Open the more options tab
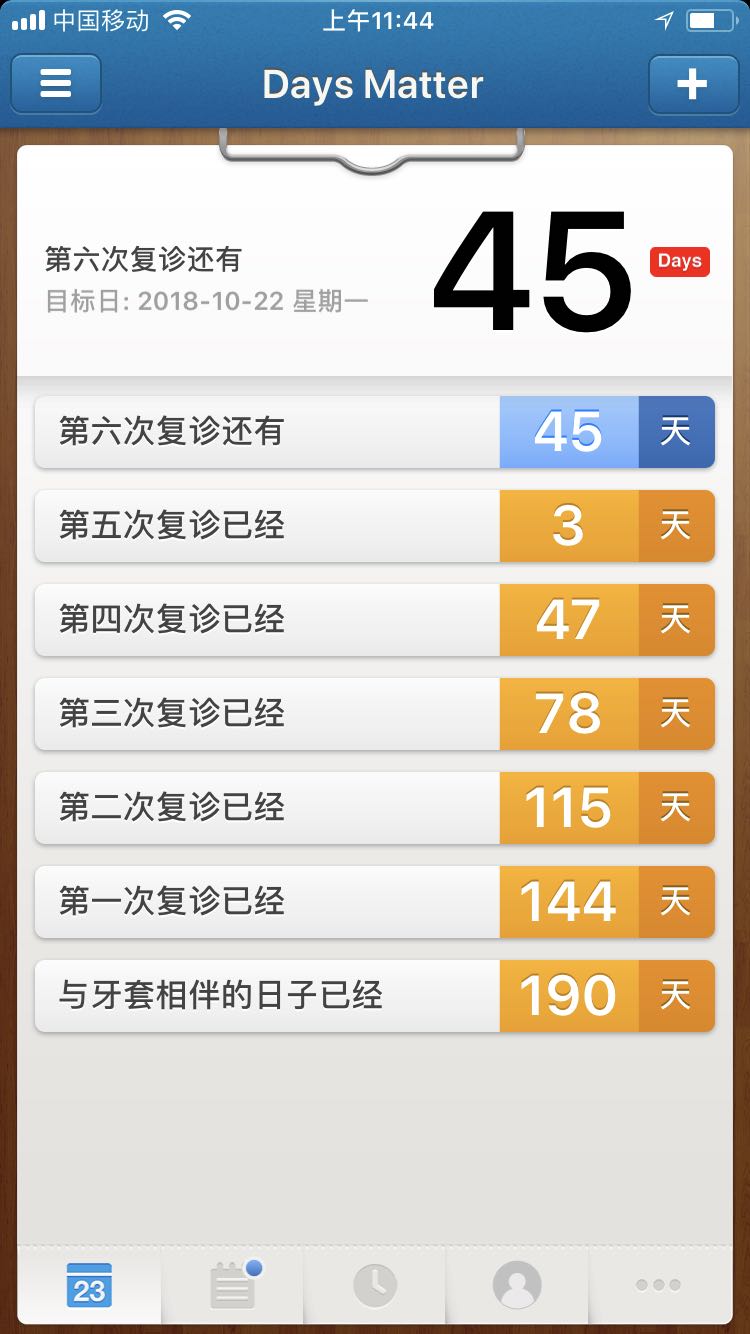Screen dimensions: 750x1334 (x=660, y=1285)
